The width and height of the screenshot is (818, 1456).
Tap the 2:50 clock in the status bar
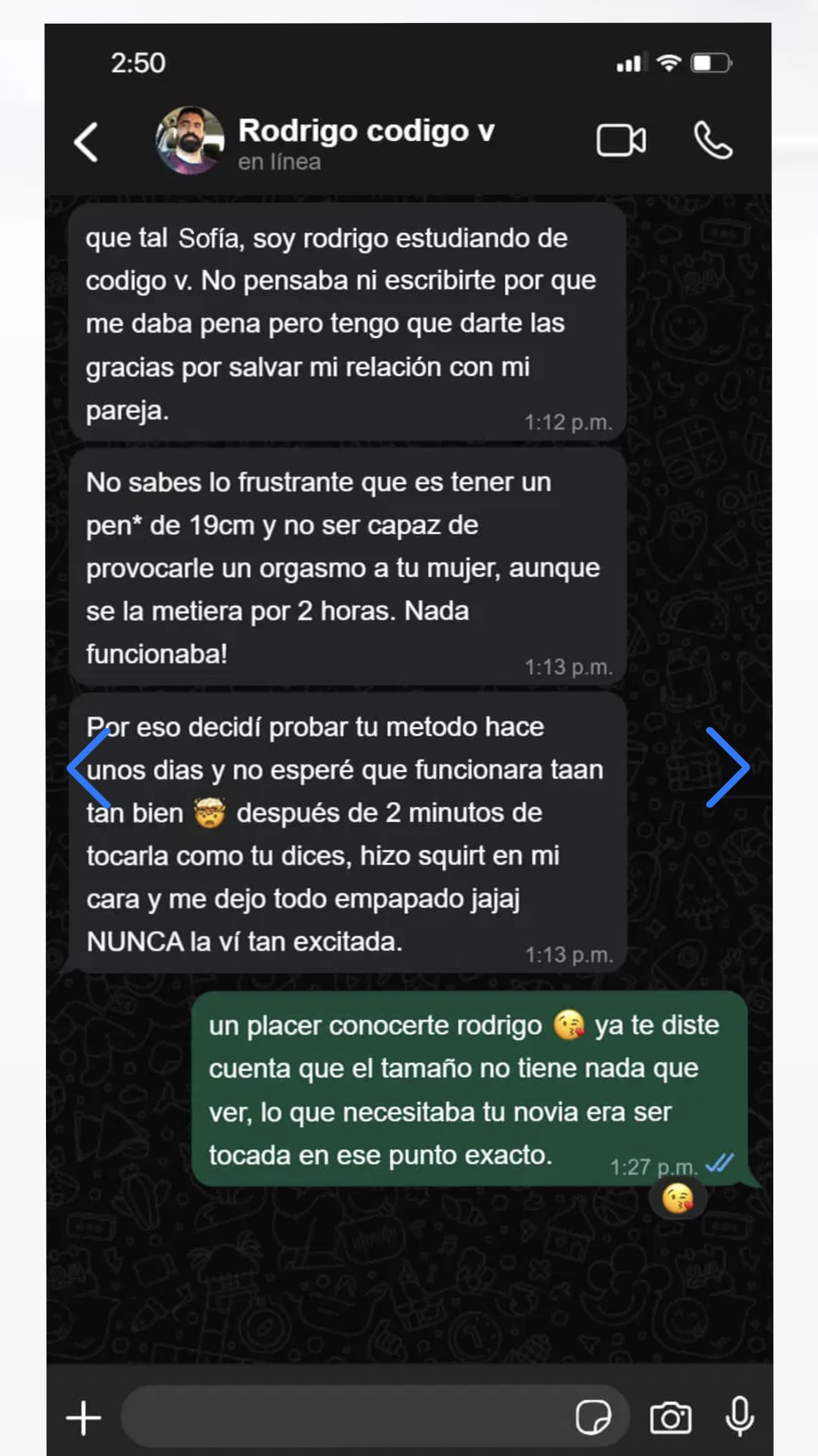click(138, 61)
